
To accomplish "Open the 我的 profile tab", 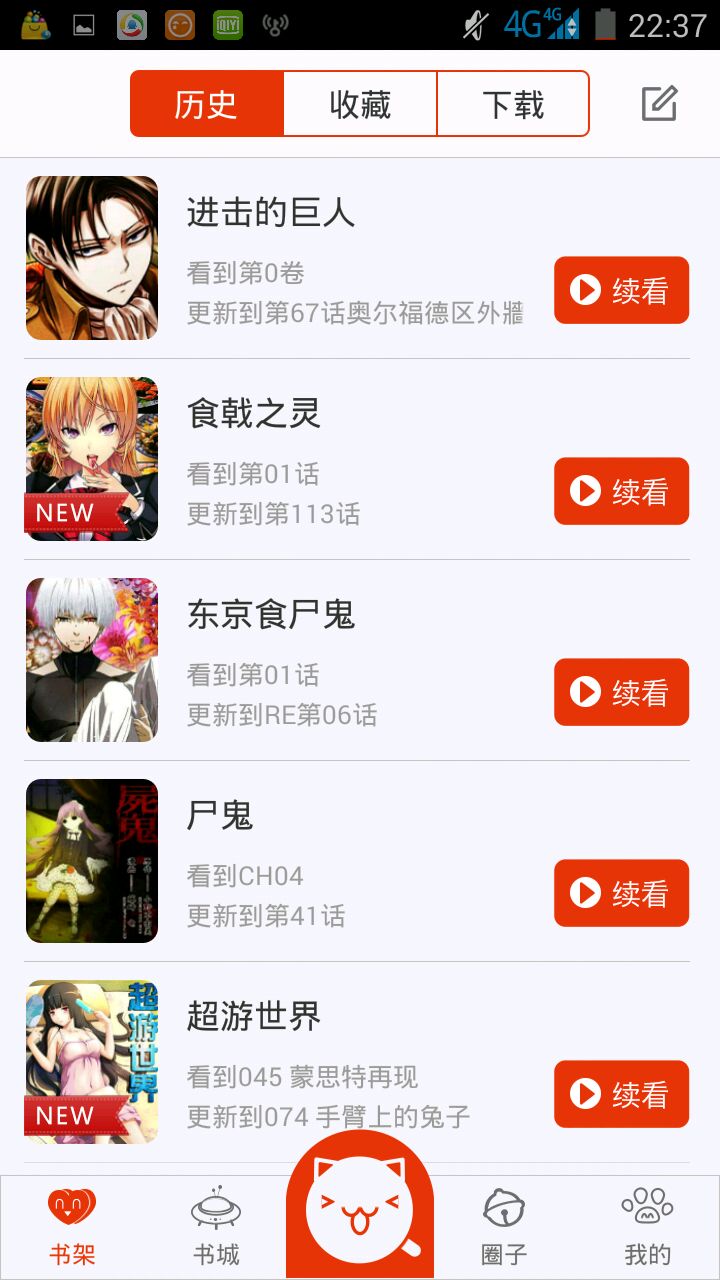I will point(647,1227).
